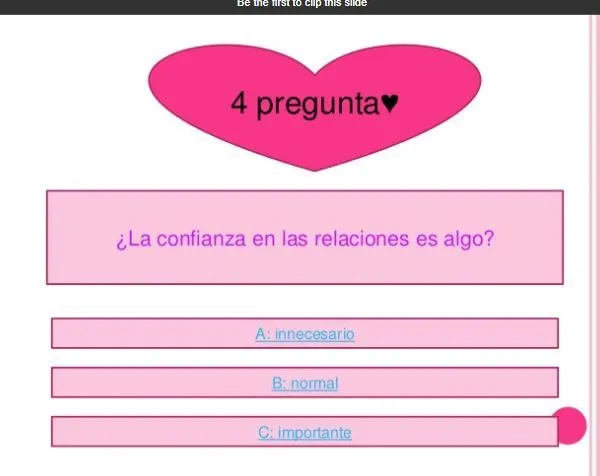Viewport: 600px width, 476px height.
Task: Pick answer C: importante
Action: 305,433
